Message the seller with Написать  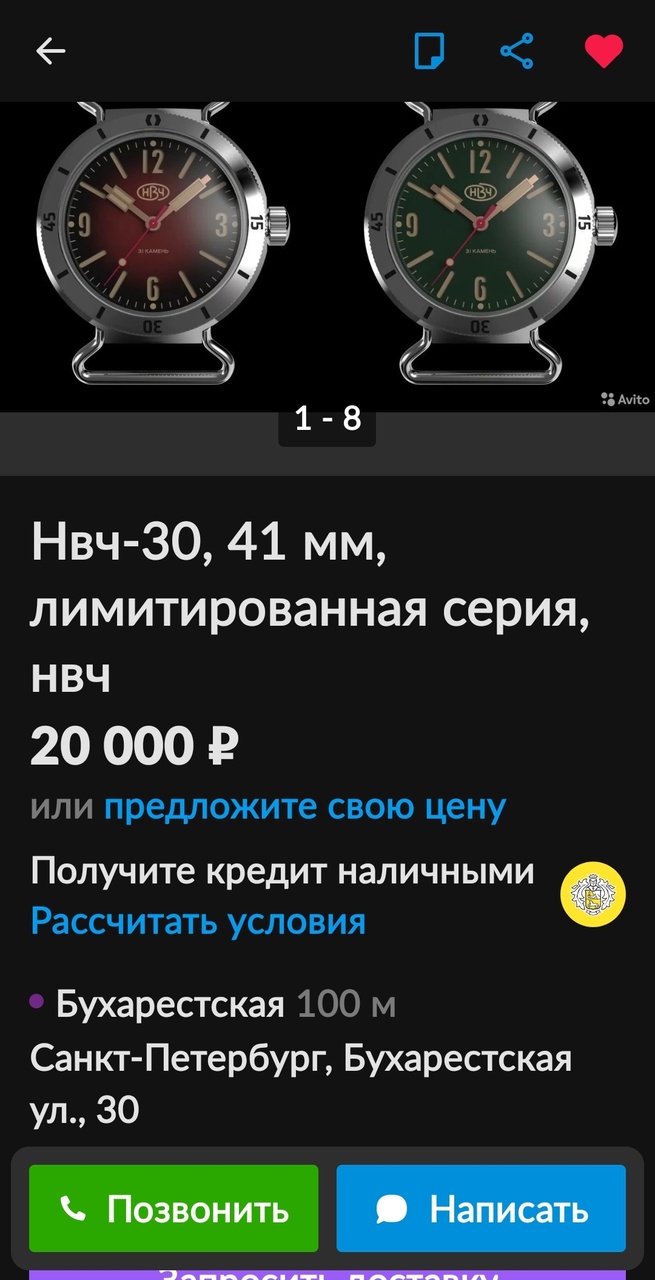click(481, 1209)
